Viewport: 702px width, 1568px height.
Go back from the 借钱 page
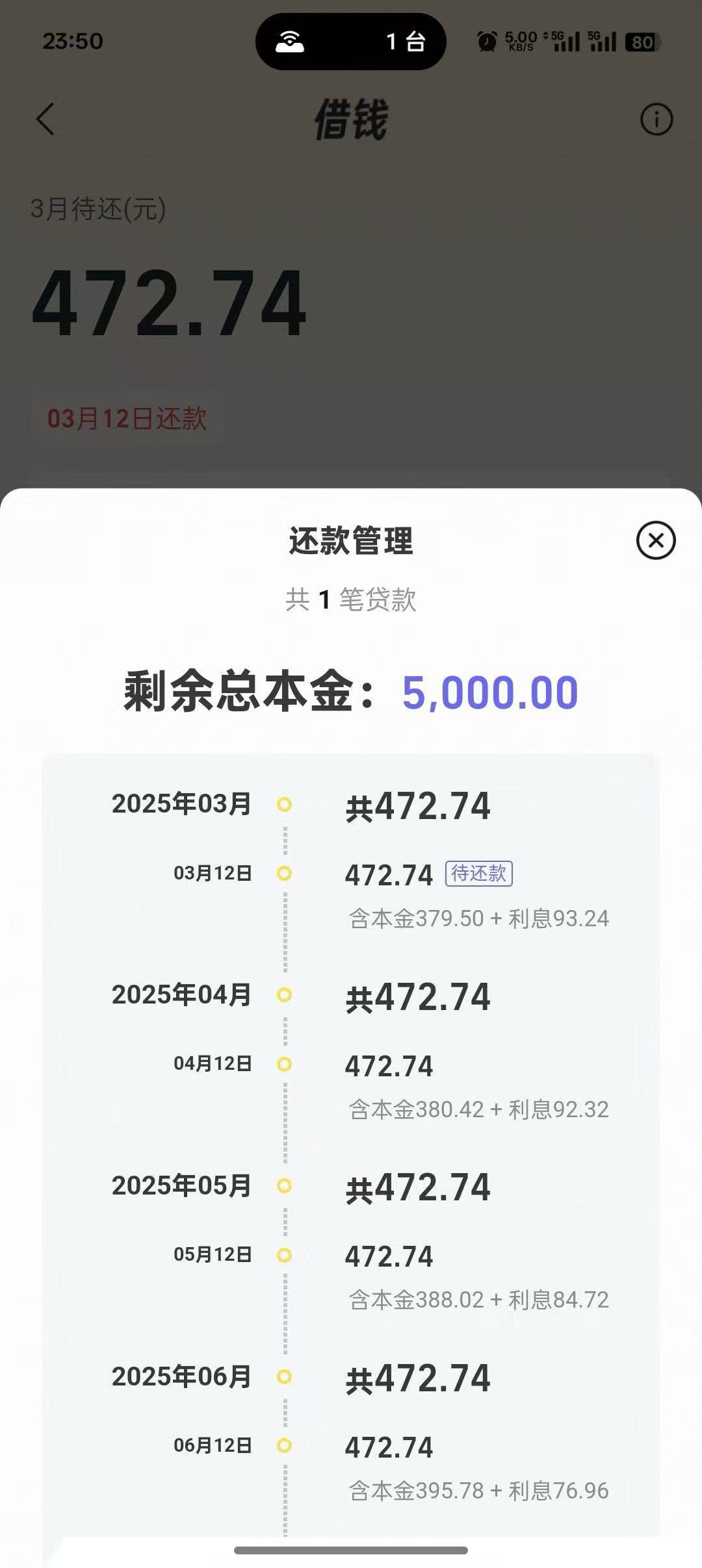pos(45,119)
